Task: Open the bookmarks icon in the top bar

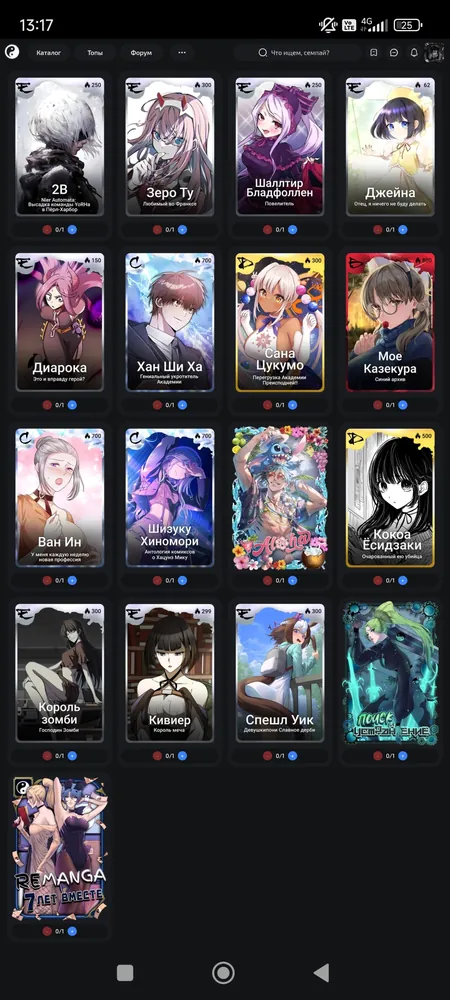Action: [374, 52]
